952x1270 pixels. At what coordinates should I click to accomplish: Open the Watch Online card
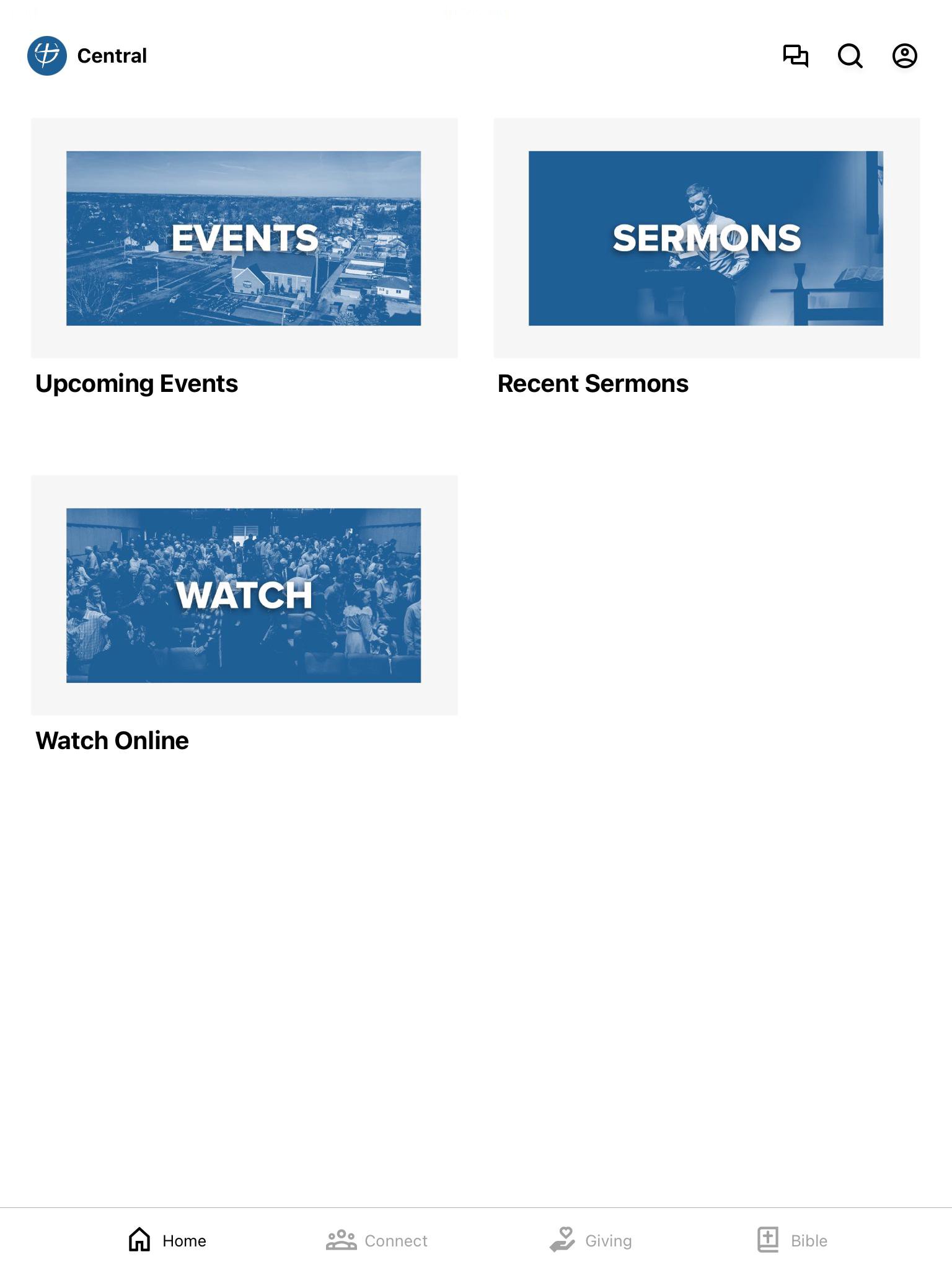click(244, 595)
